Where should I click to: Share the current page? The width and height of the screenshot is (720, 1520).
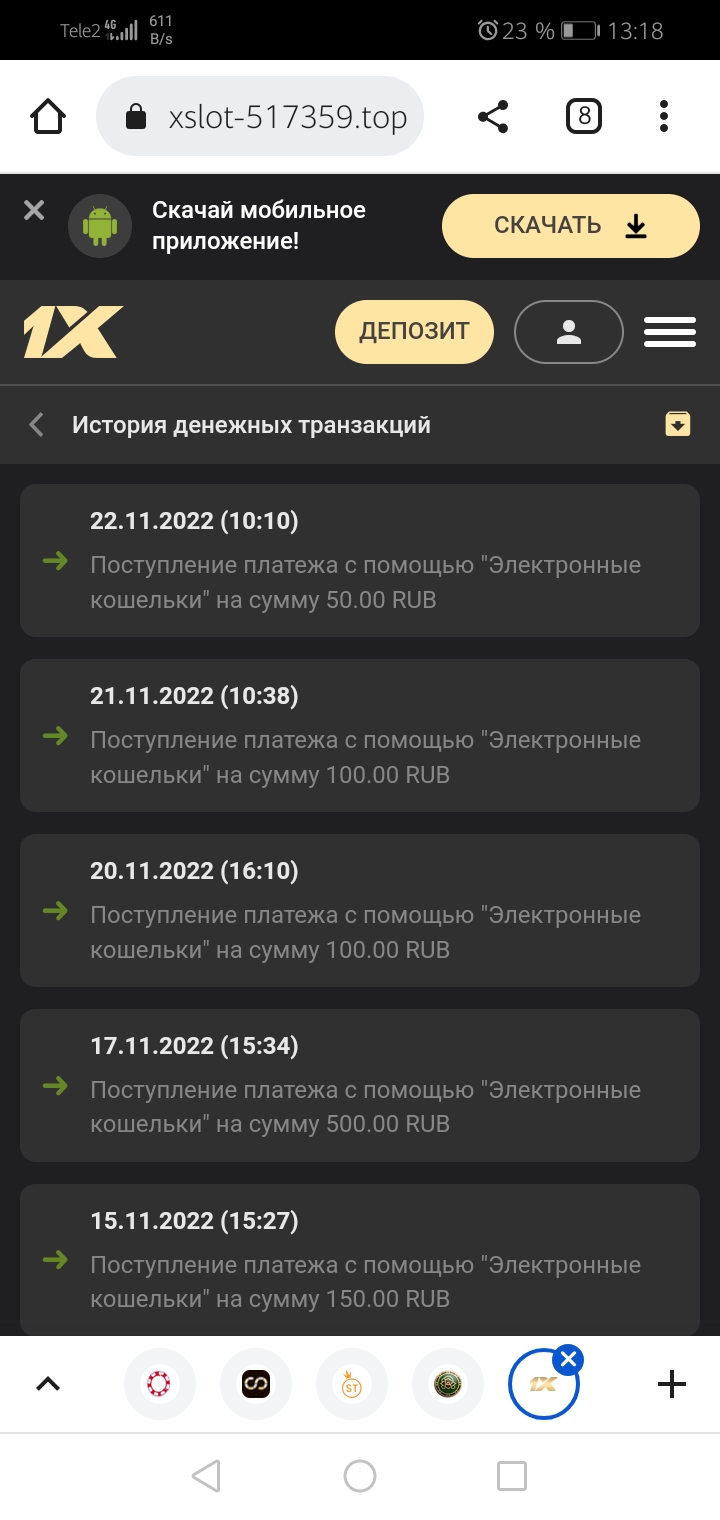493,118
